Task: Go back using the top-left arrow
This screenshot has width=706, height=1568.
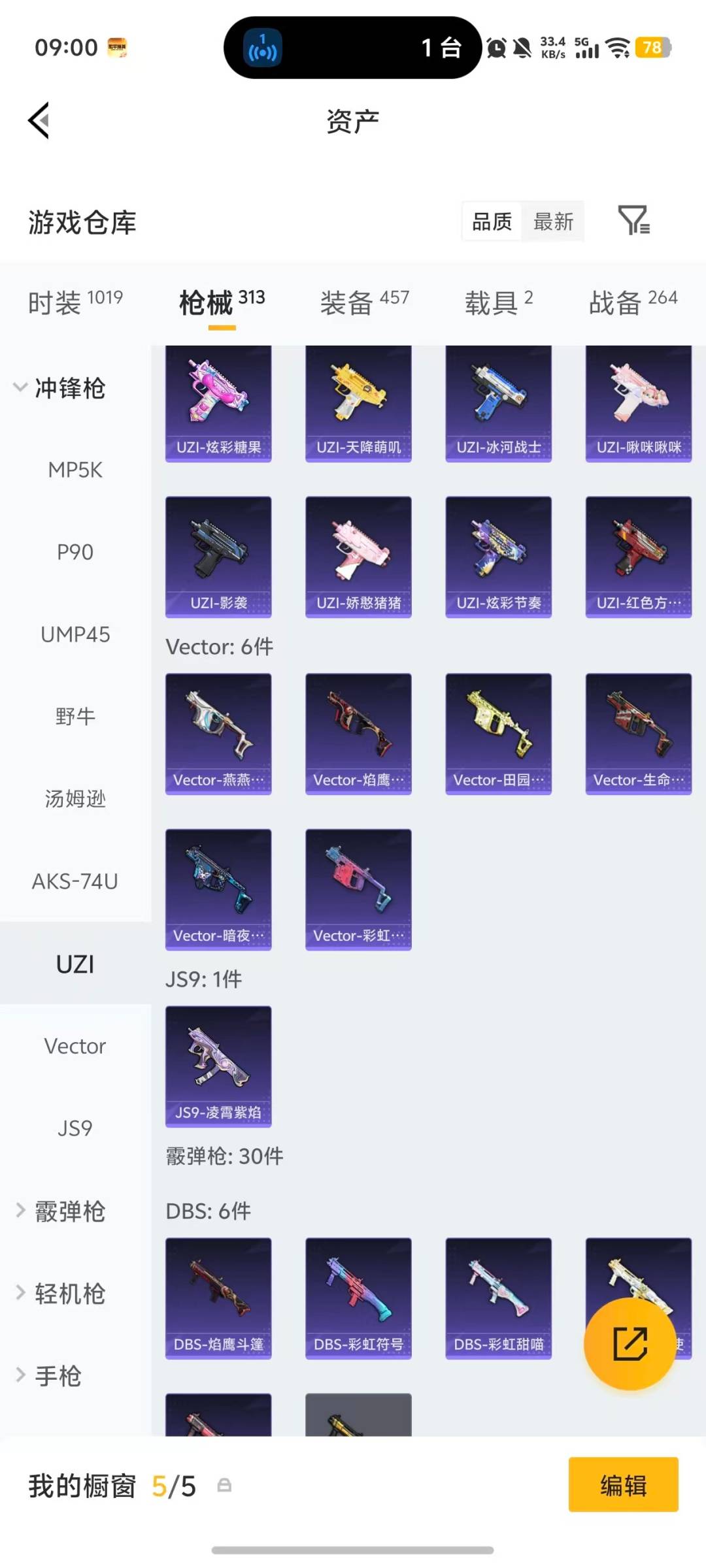Action: coord(39,121)
